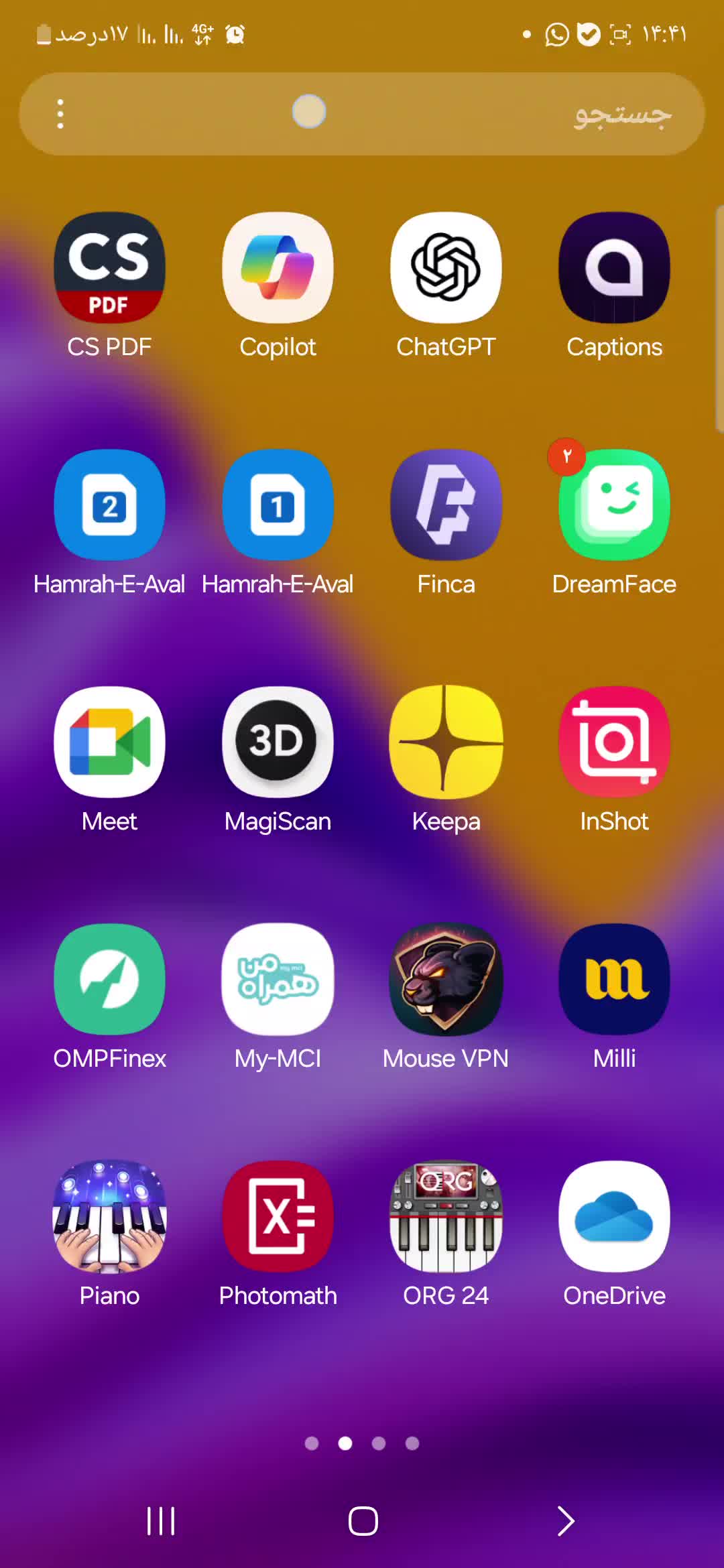Launch the Finca app
This screenshot has height=1568, width=724.
446,505
